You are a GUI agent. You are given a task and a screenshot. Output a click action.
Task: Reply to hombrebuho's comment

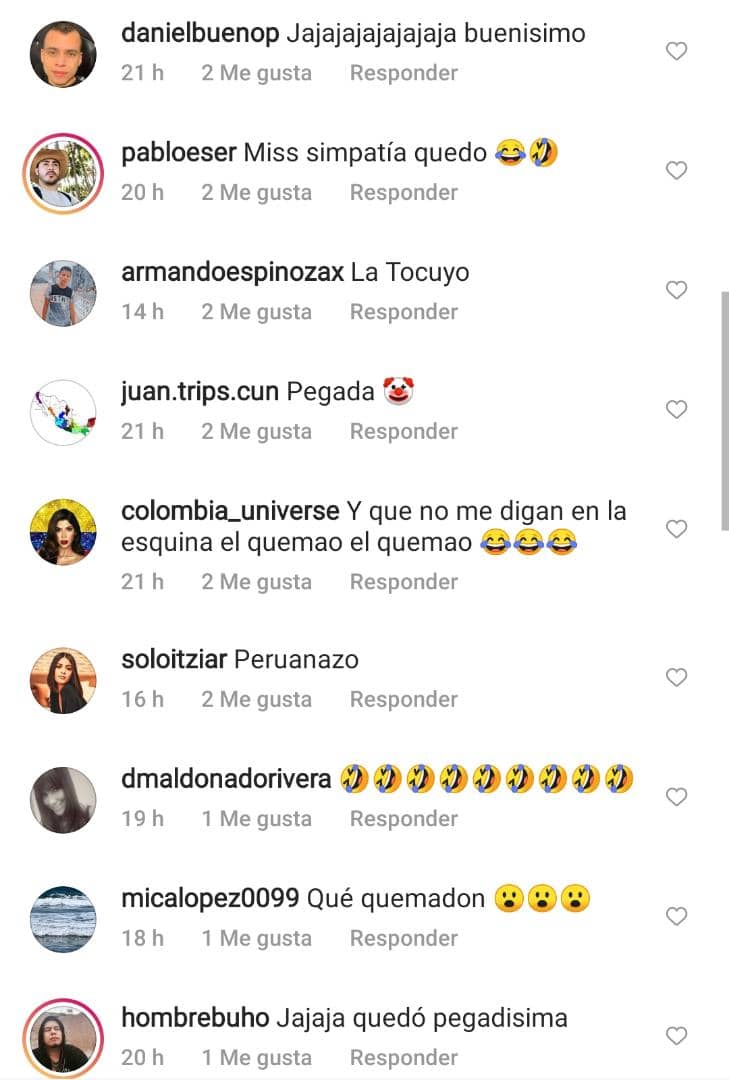pos(404,1057)
